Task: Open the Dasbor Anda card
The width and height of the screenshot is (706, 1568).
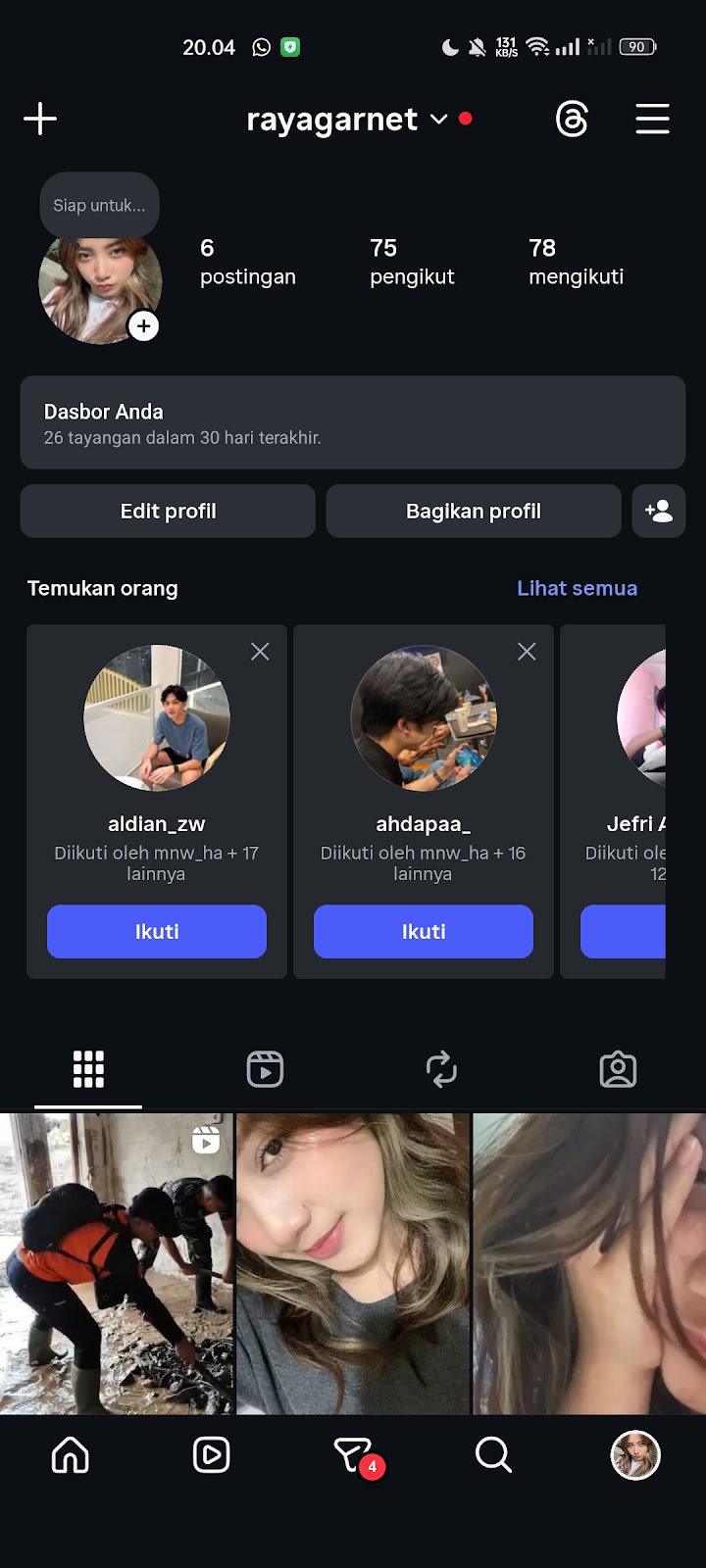Action: point(353,422)
